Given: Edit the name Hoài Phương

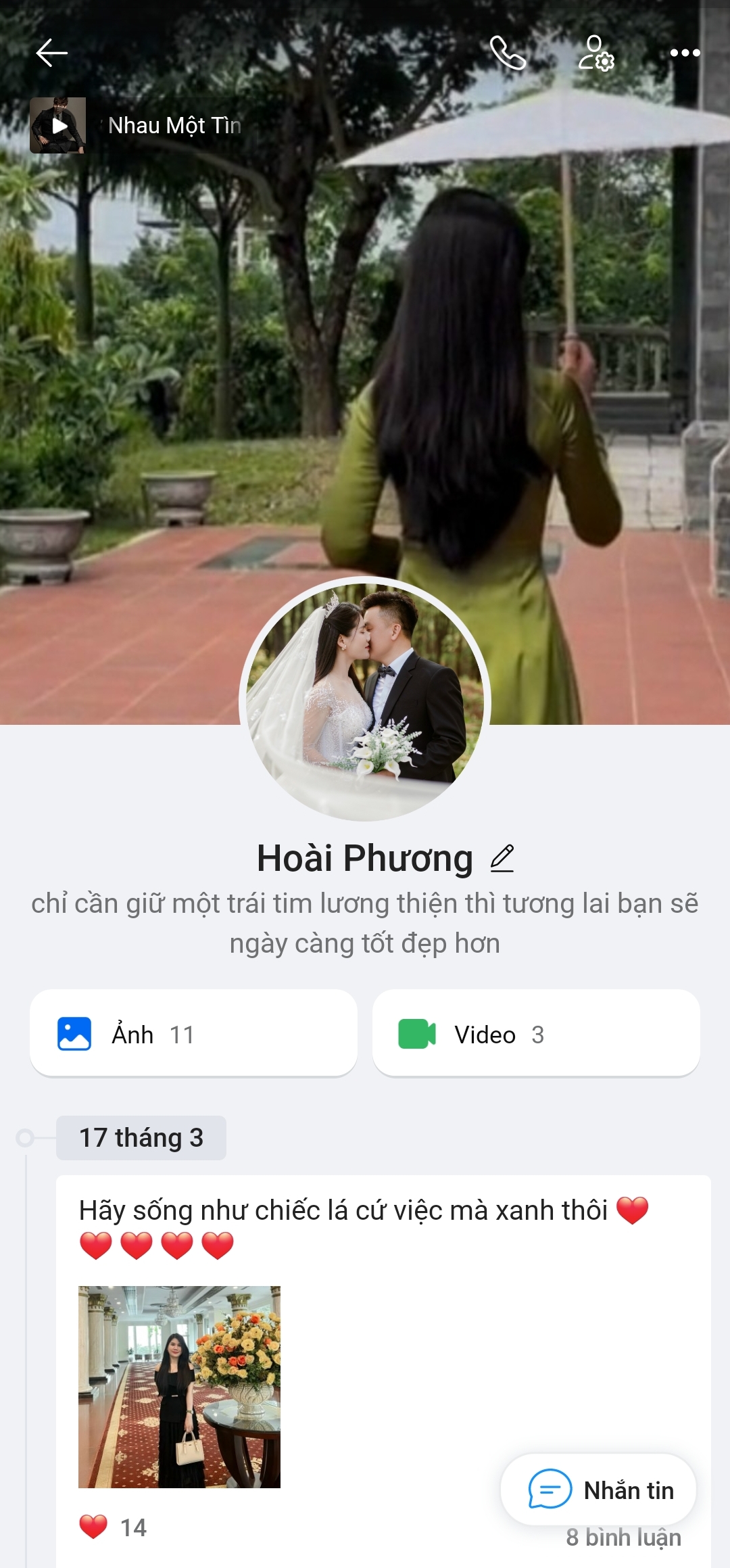Looking at the screenshot, I should (502, 859).
